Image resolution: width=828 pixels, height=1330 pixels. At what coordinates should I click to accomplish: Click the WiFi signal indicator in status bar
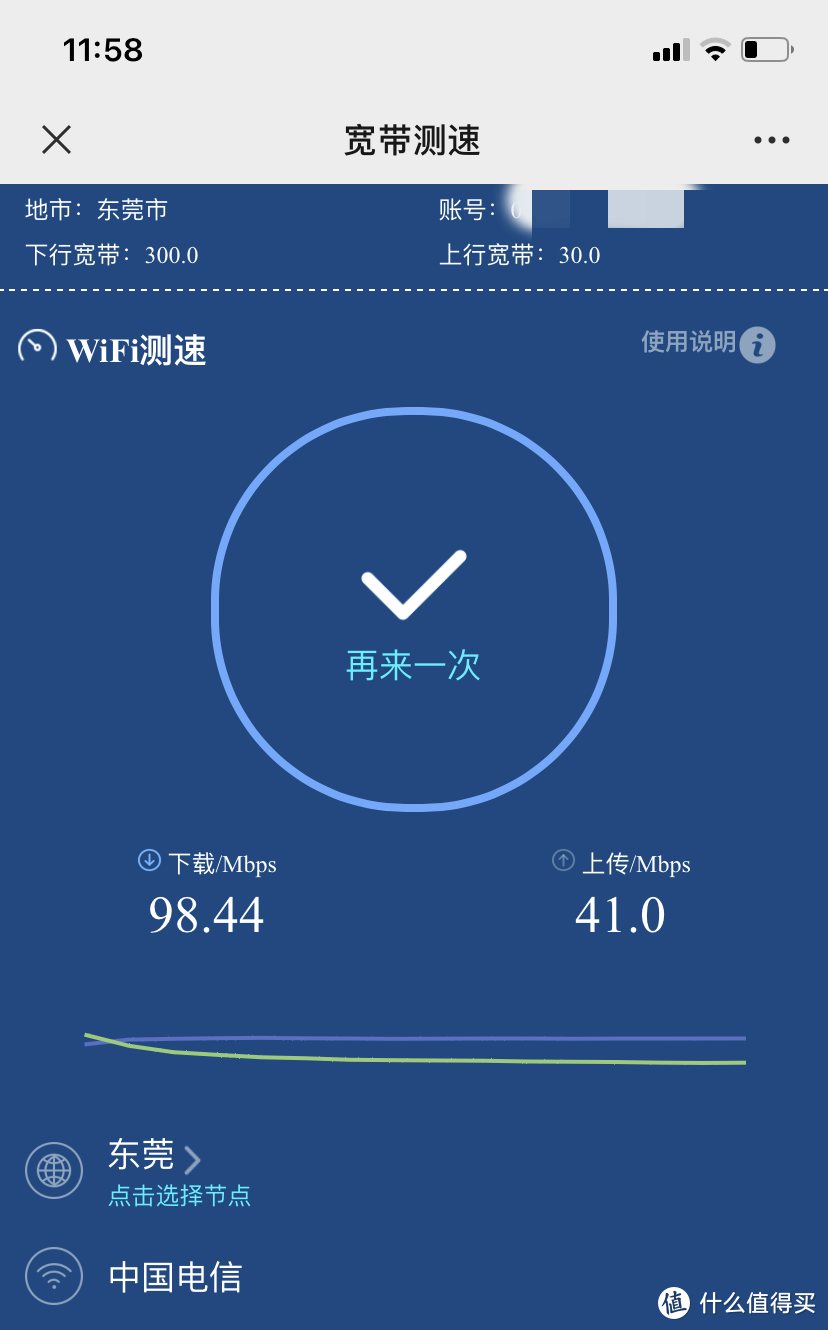point(716,48)
